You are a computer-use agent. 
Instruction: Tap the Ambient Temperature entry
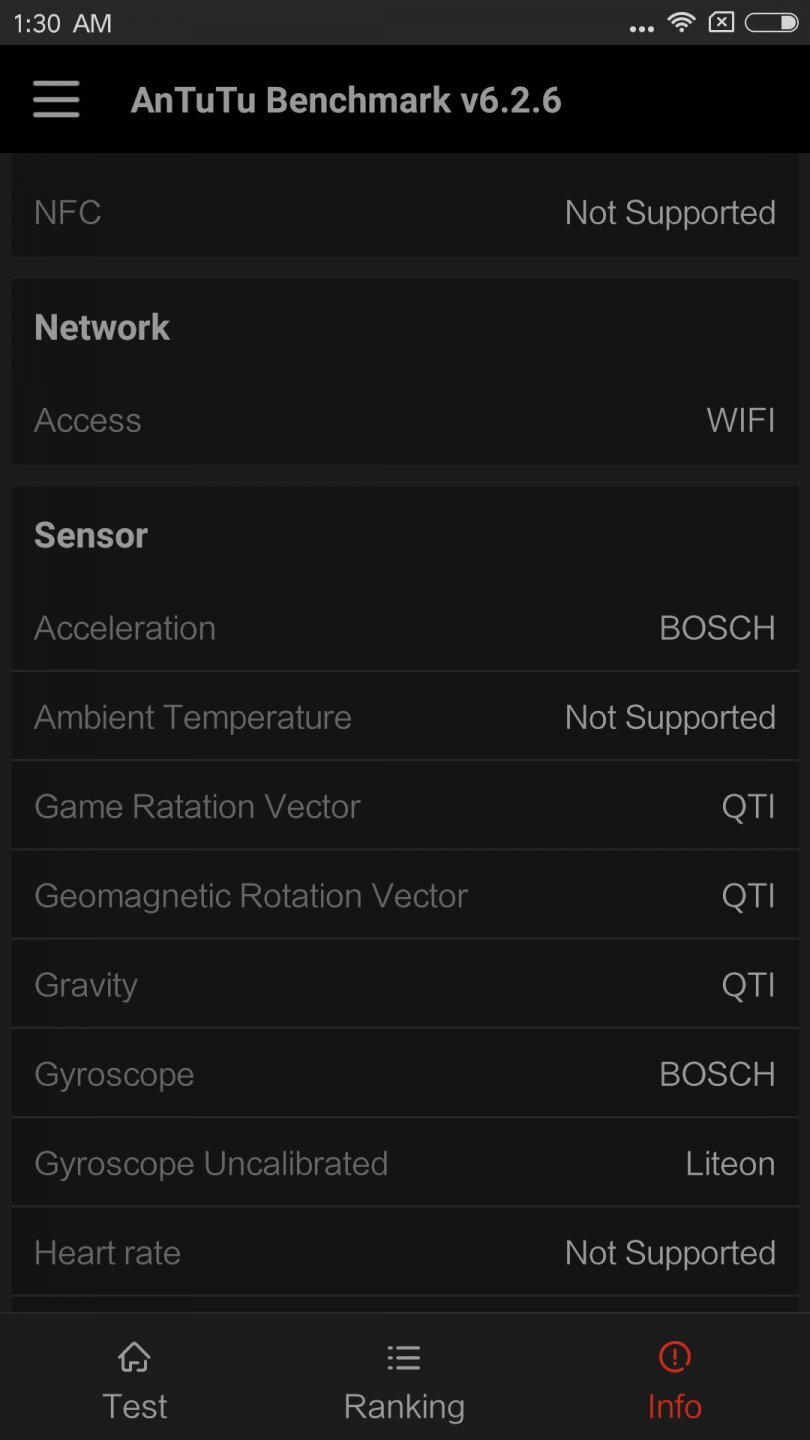tap(405, 716)
